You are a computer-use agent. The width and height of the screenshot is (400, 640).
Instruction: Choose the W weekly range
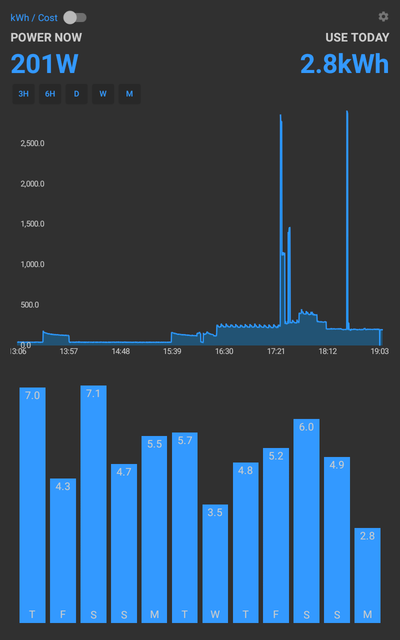coord(103,94)
